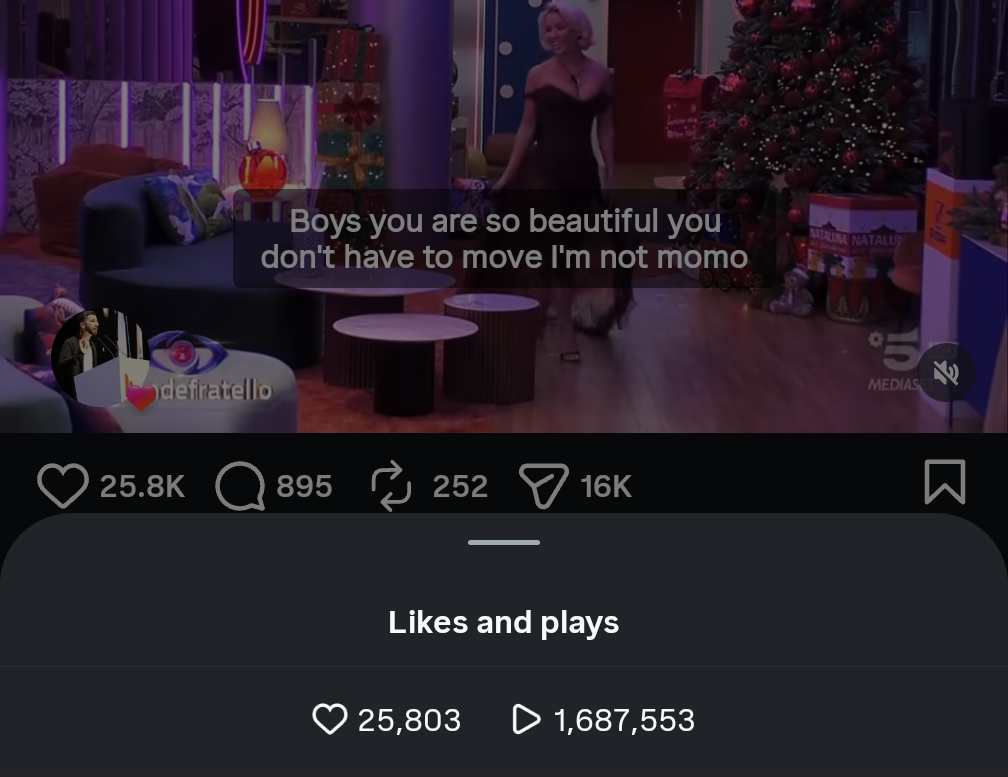The height and width of the screenshot is (777, 1008).
Task: Like this video post
Action: point(63,486)
